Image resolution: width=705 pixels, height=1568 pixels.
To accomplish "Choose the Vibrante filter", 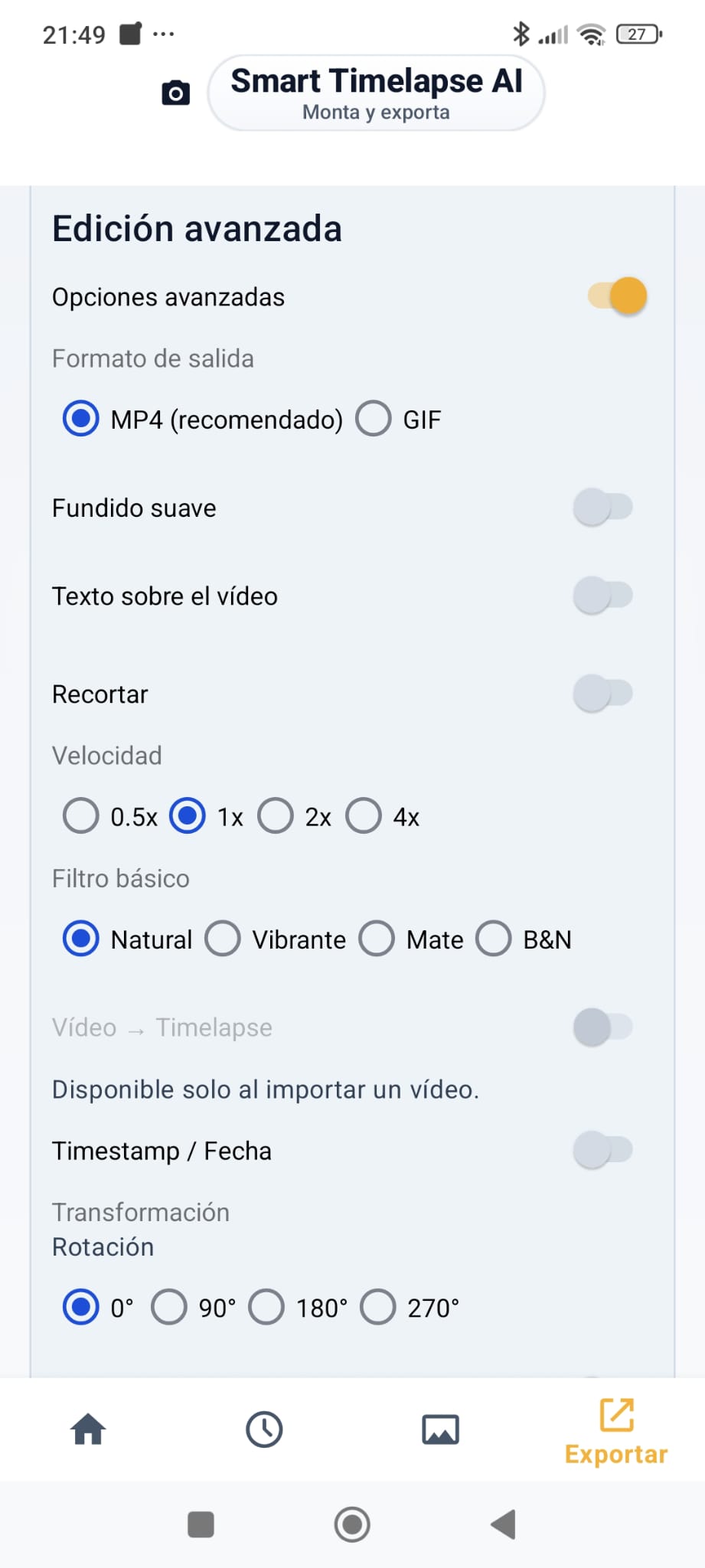I will [x=223, y=939].
